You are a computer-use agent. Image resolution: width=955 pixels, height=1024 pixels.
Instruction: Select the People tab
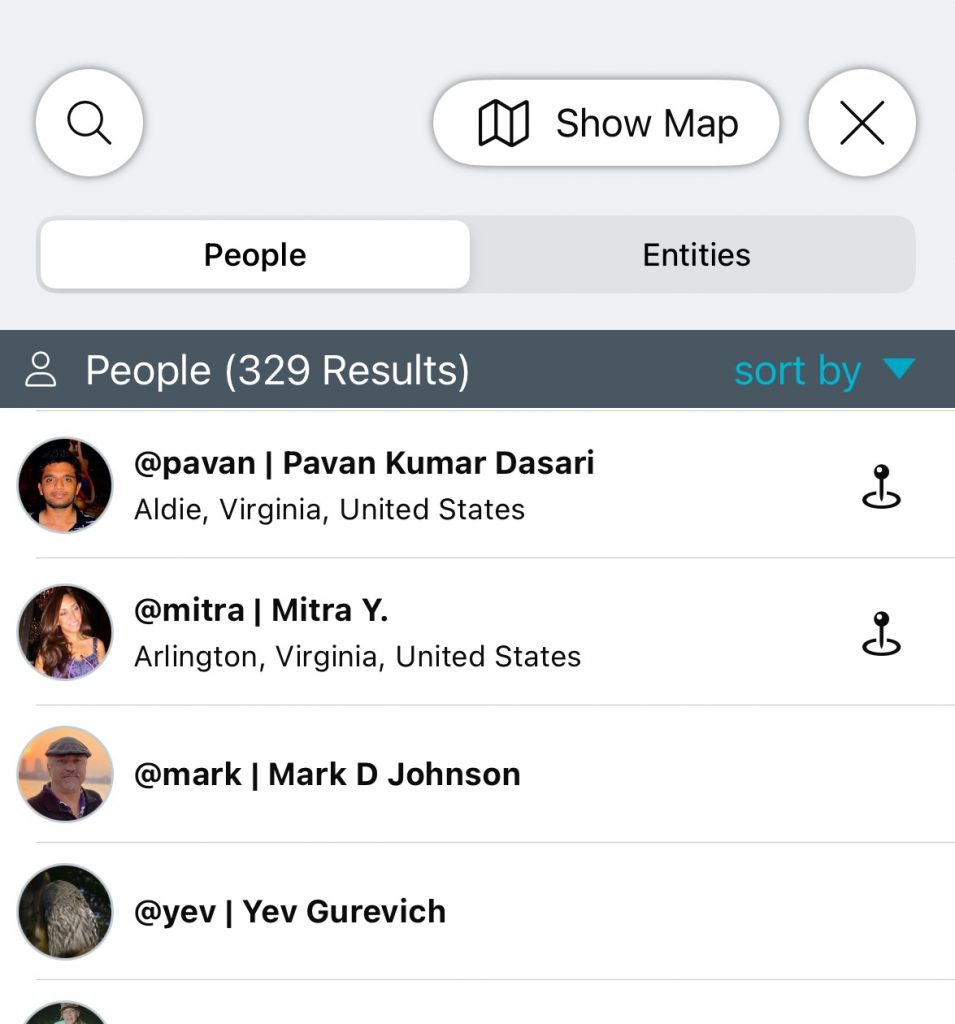[x=255, y=255]
